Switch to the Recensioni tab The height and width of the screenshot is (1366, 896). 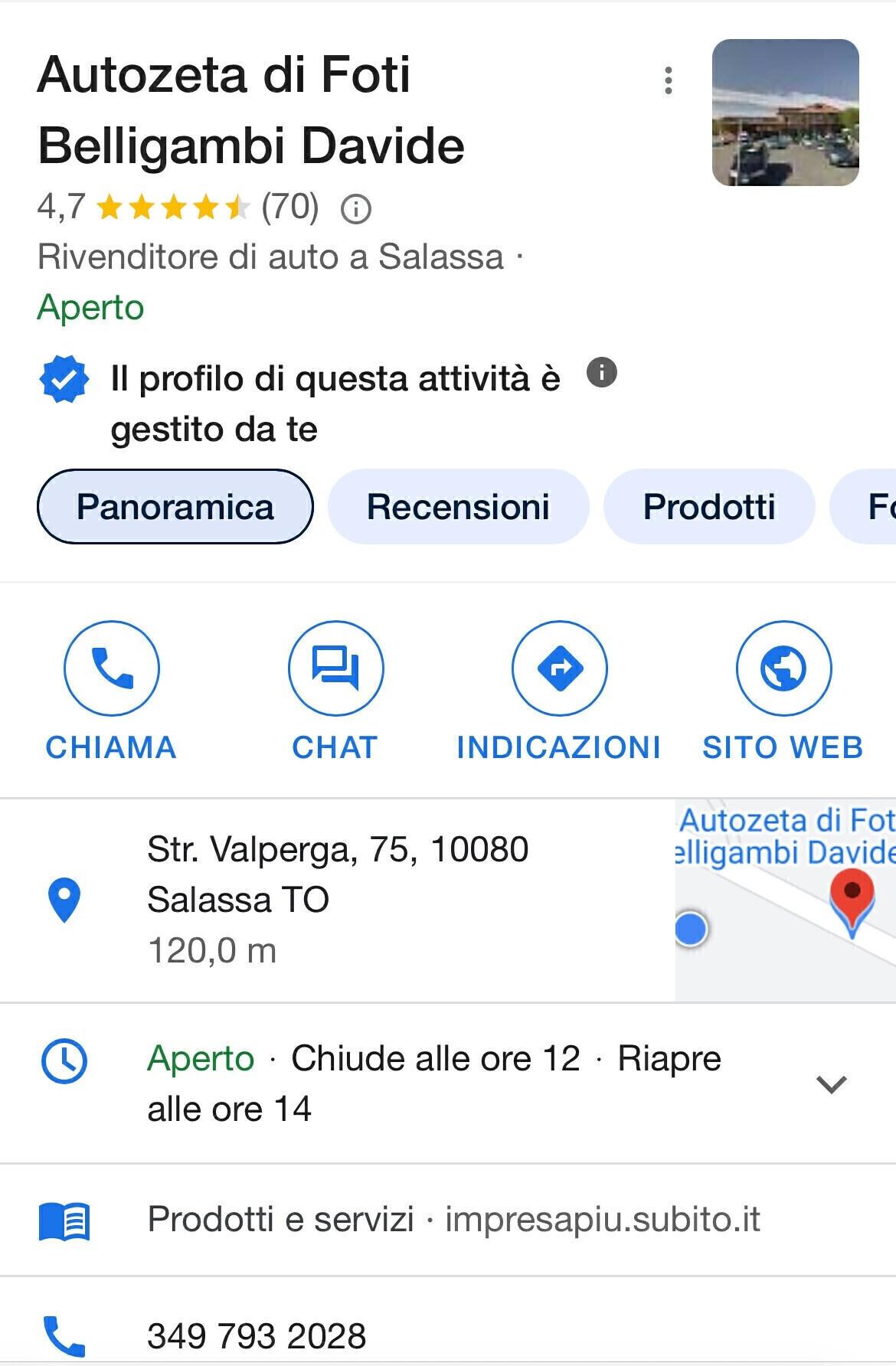coord(458,507)
